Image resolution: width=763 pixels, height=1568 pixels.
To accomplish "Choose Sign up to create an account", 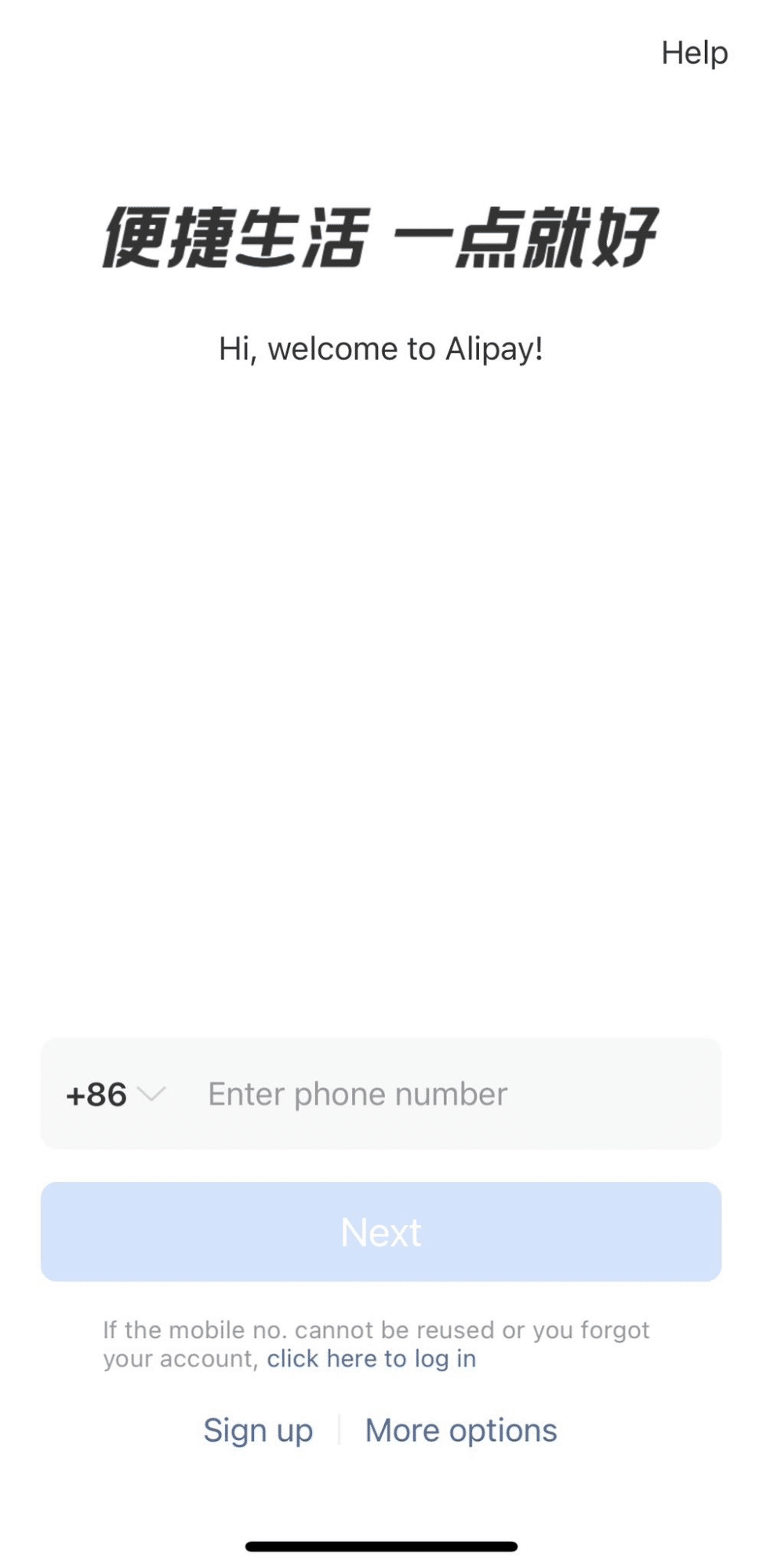I will click(x=258, y=1430).
